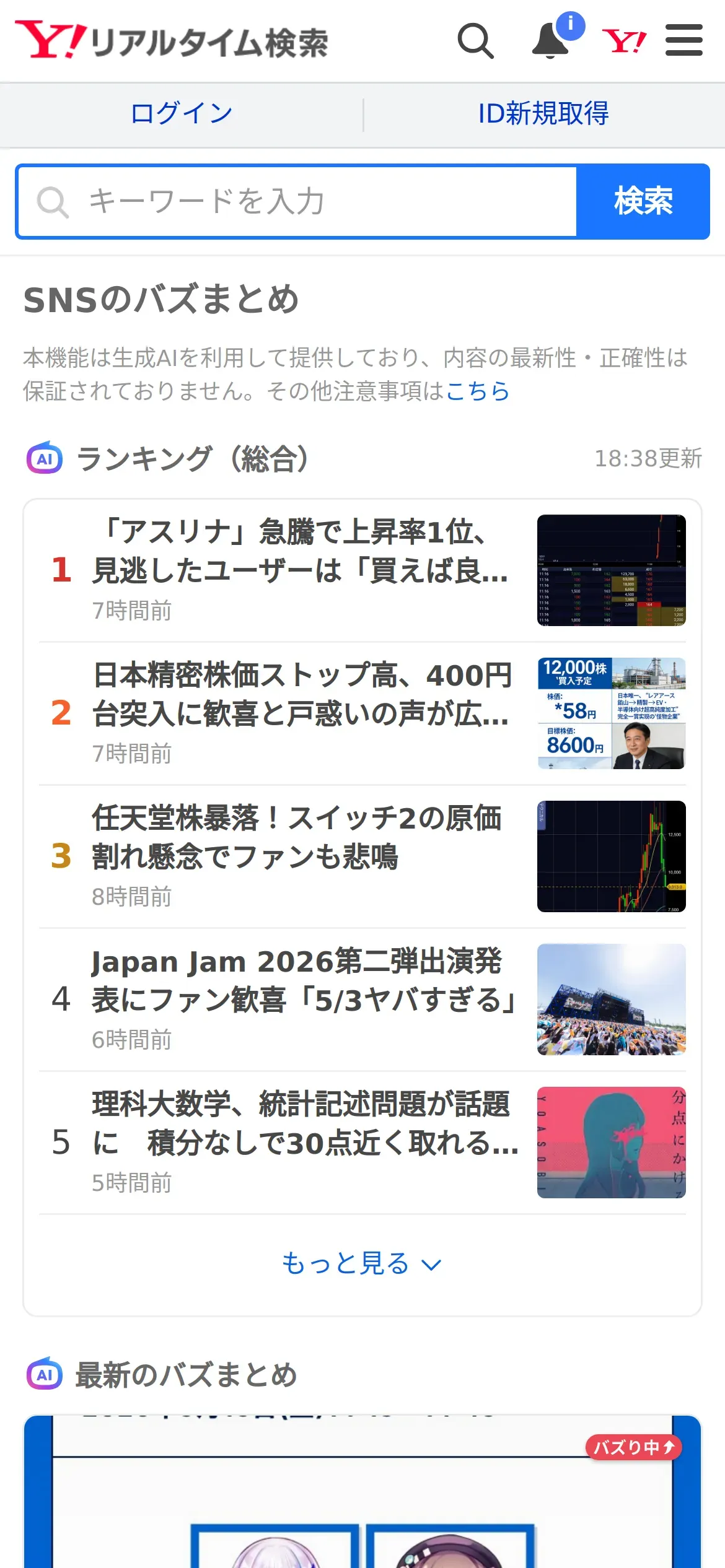Select ID新規取得 to register
The width and height of the screenshot is (725, 1568).
coord(543,114)
